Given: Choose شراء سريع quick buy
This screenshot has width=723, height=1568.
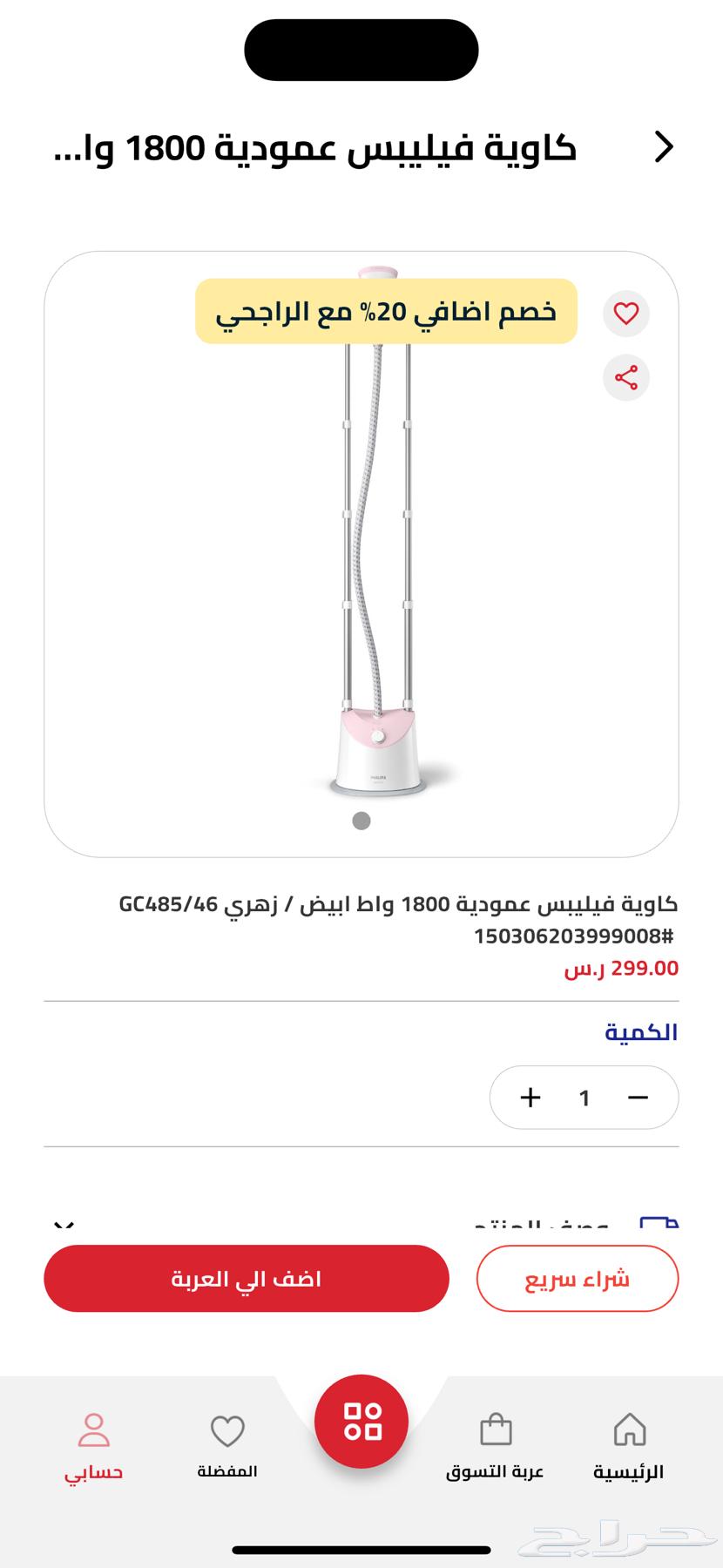Looking at the screenshot, I should click(578, 1279).
